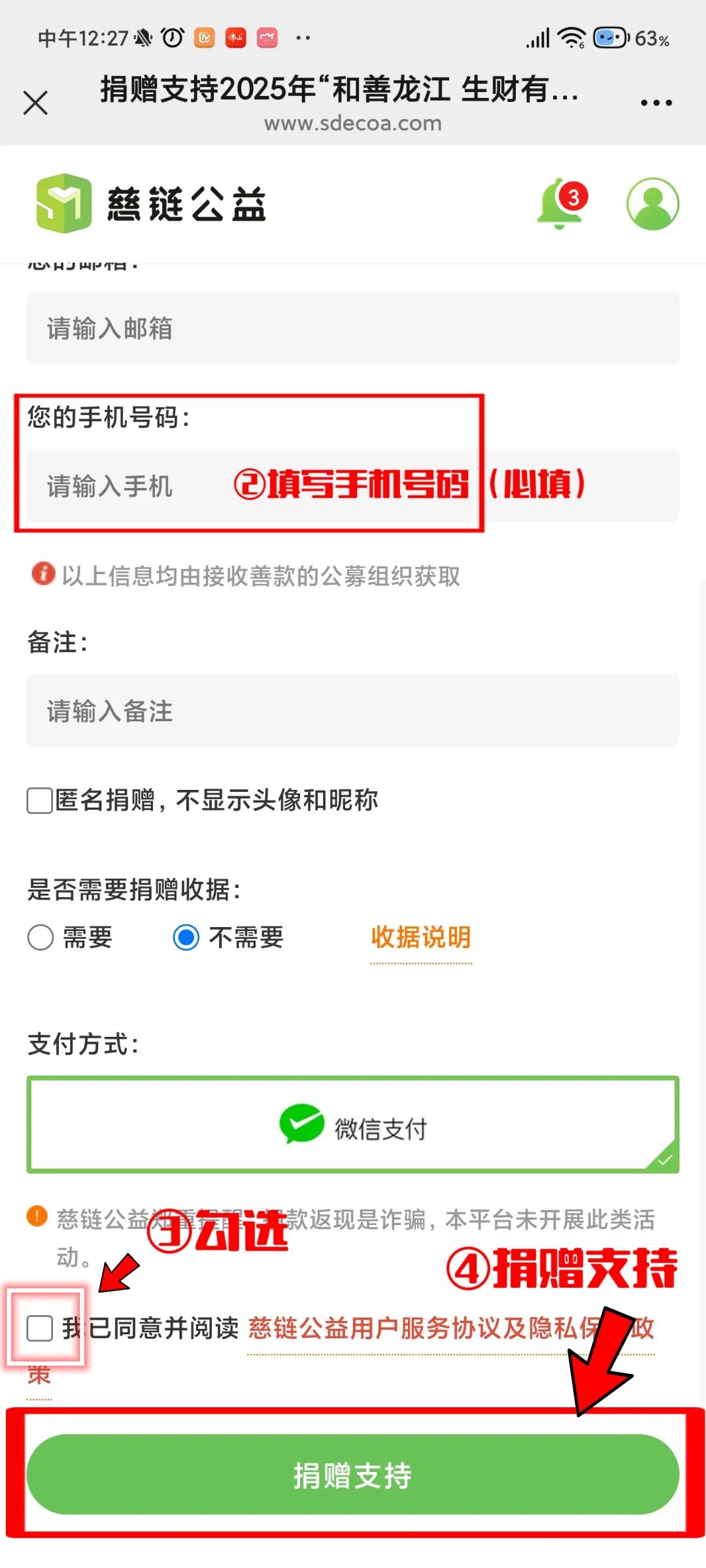This screenshot has width=706, height=1568.
Task: Tick the agreement checkbox
Action: pos(40,1328)
